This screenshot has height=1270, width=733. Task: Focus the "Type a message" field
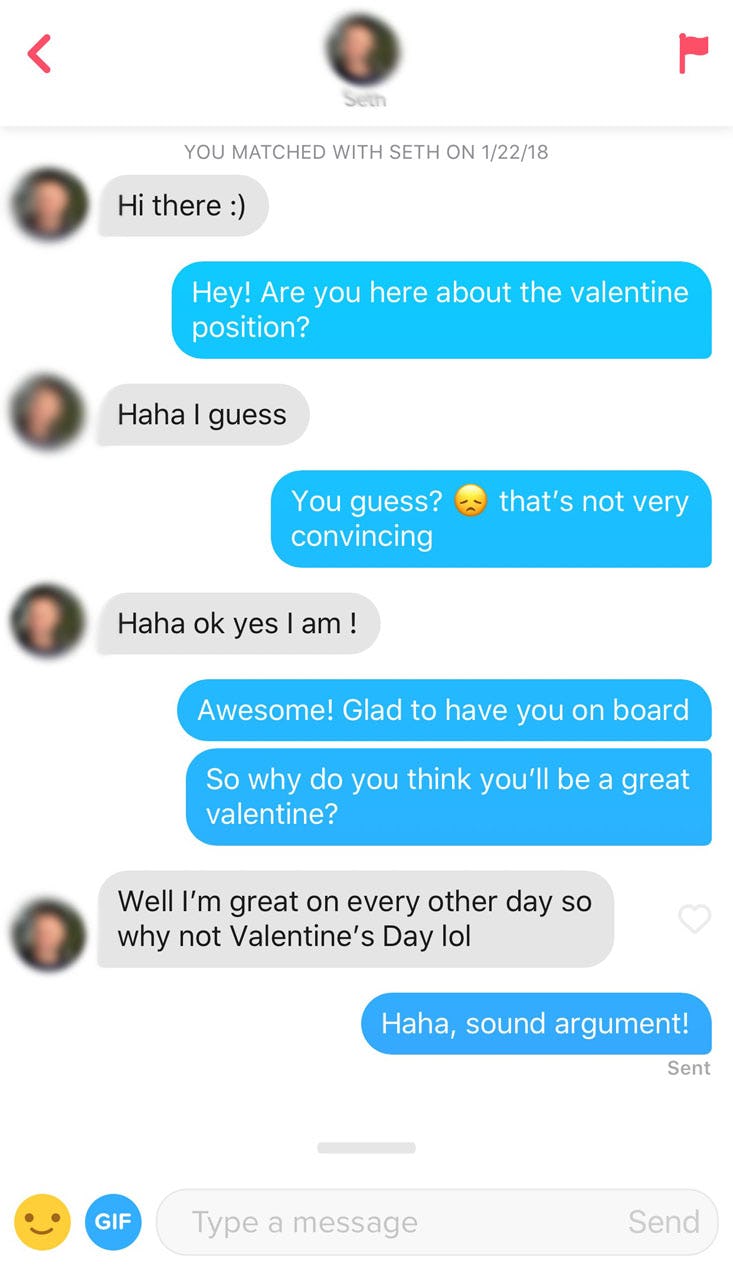tap(390, 1222)
